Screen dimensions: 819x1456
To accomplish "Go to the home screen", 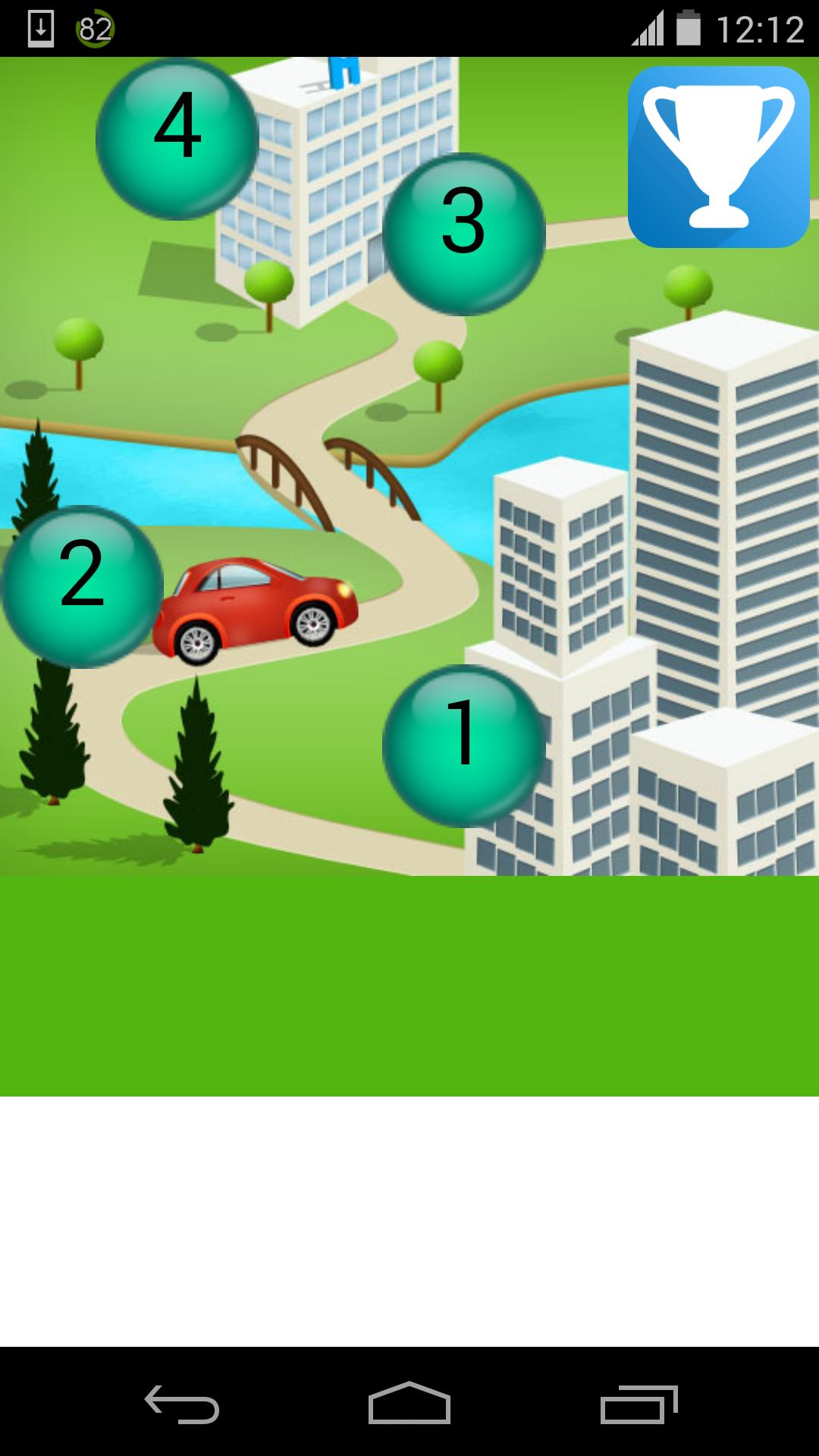I will pyautogui.click(x=409, y=1404).
